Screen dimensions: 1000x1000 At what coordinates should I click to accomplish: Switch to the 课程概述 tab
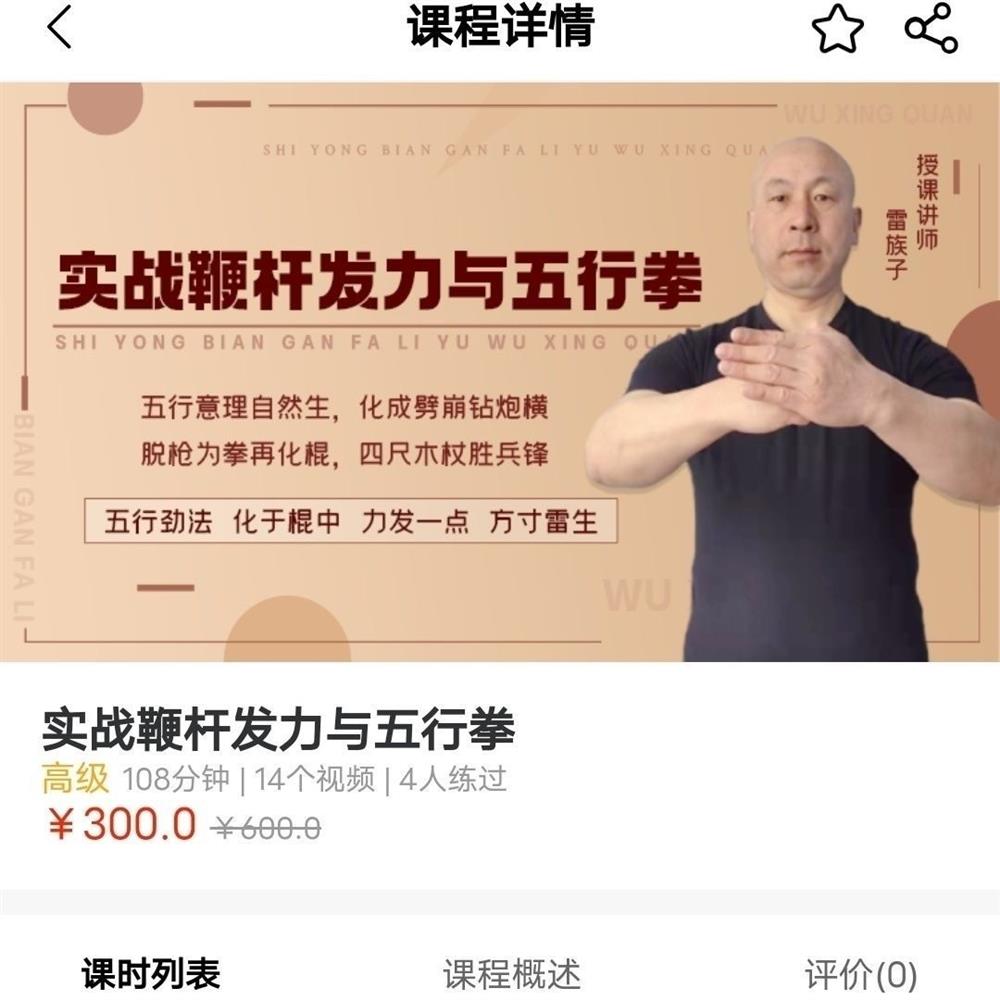click(x=512, y=972)
